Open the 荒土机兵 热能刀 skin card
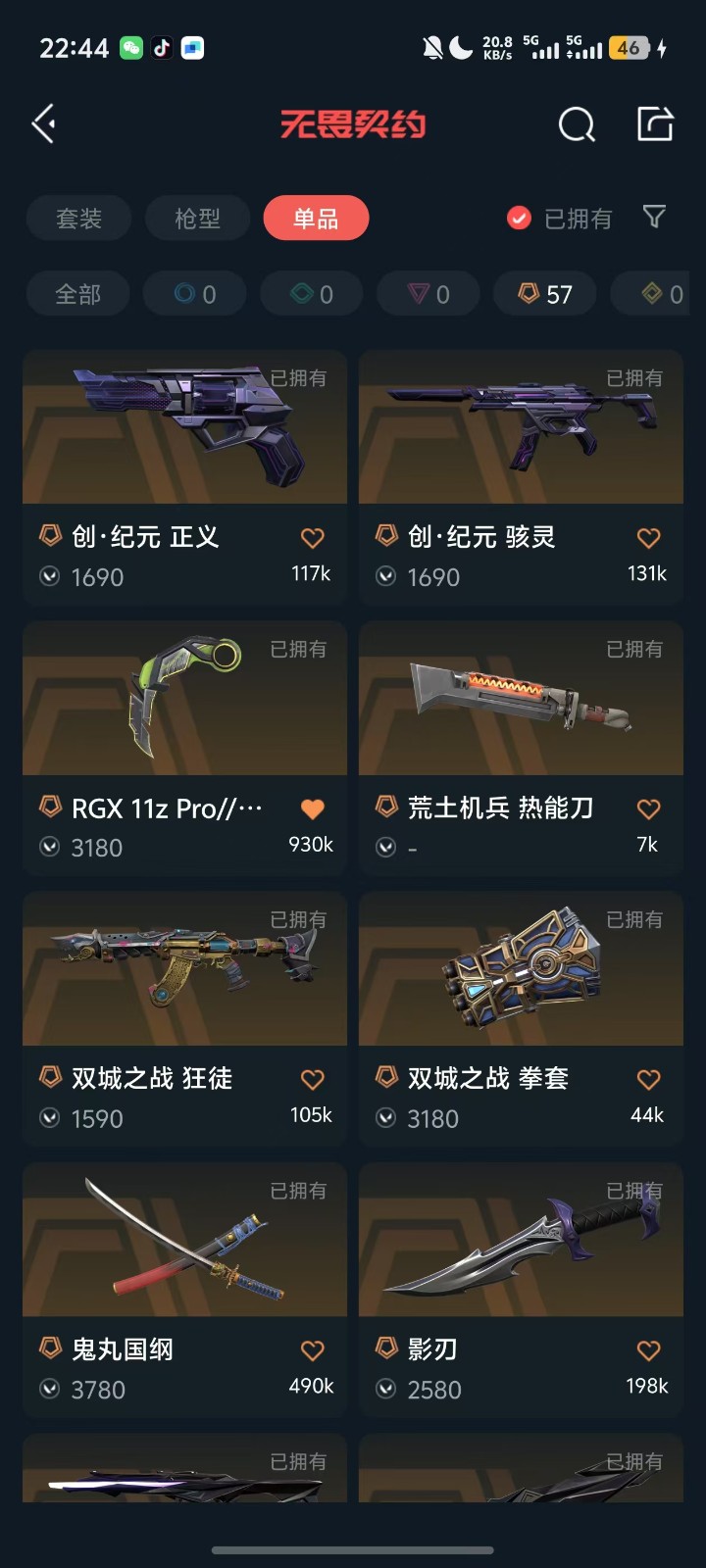706x1568 pixels. [521, 699]
